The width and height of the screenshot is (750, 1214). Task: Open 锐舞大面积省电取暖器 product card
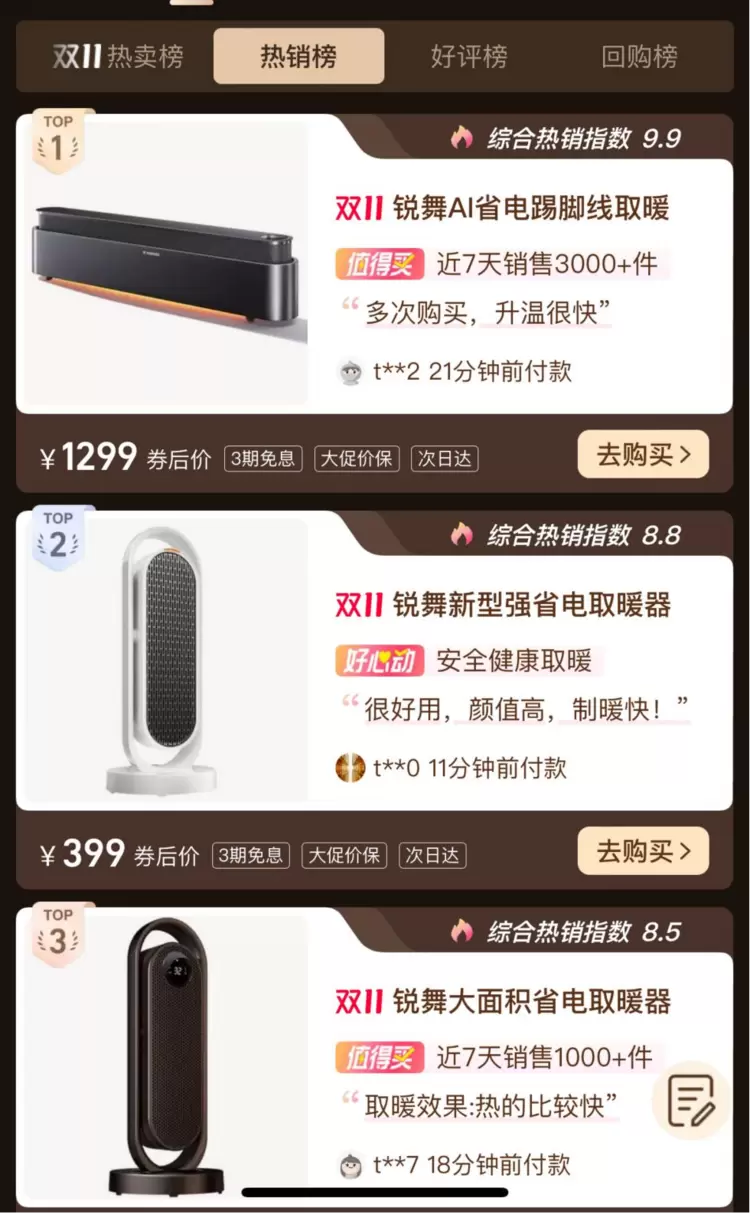coord(502,1001)
